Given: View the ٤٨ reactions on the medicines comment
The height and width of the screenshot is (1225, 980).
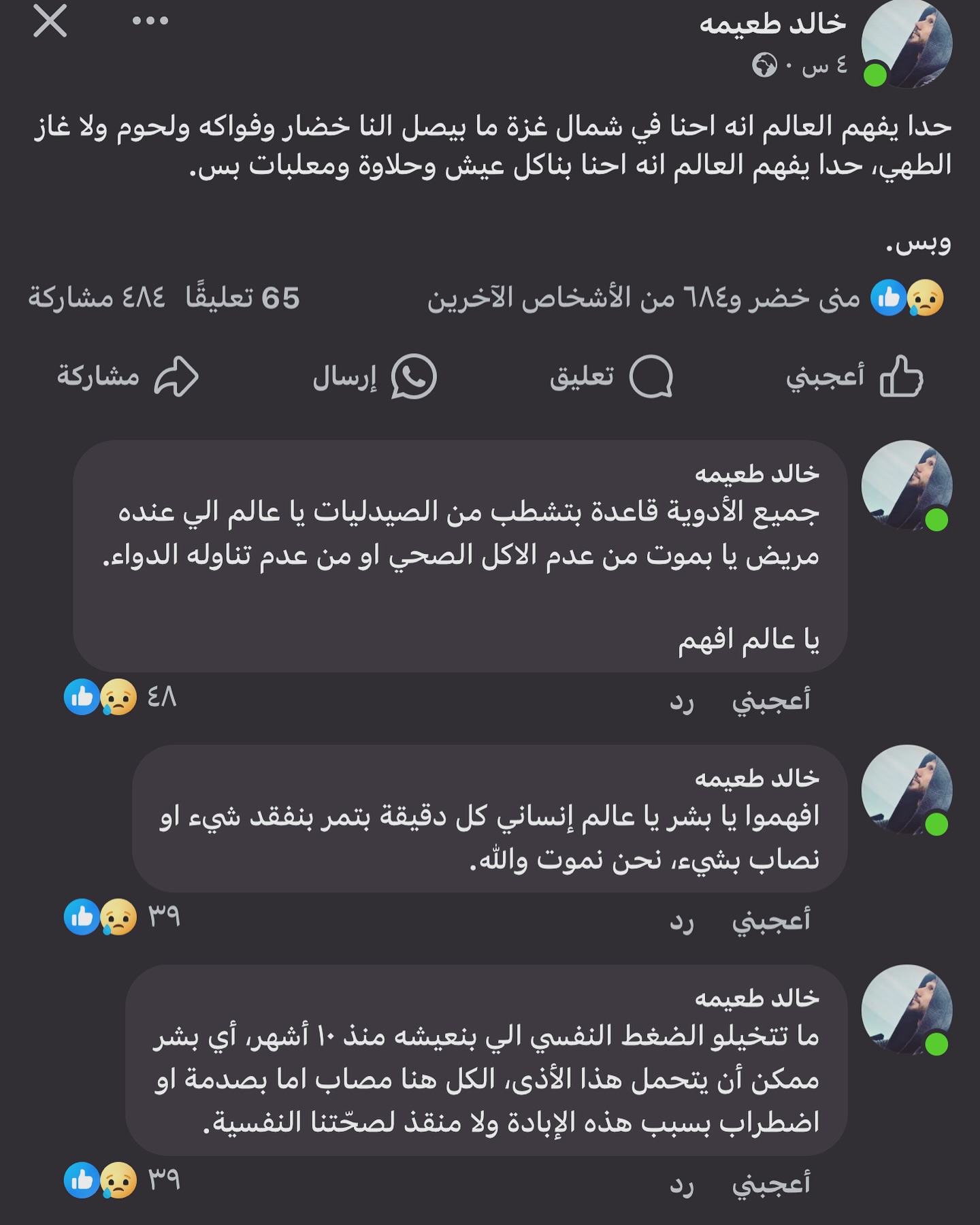Looking at the screenshot, I should coord(120,697).
